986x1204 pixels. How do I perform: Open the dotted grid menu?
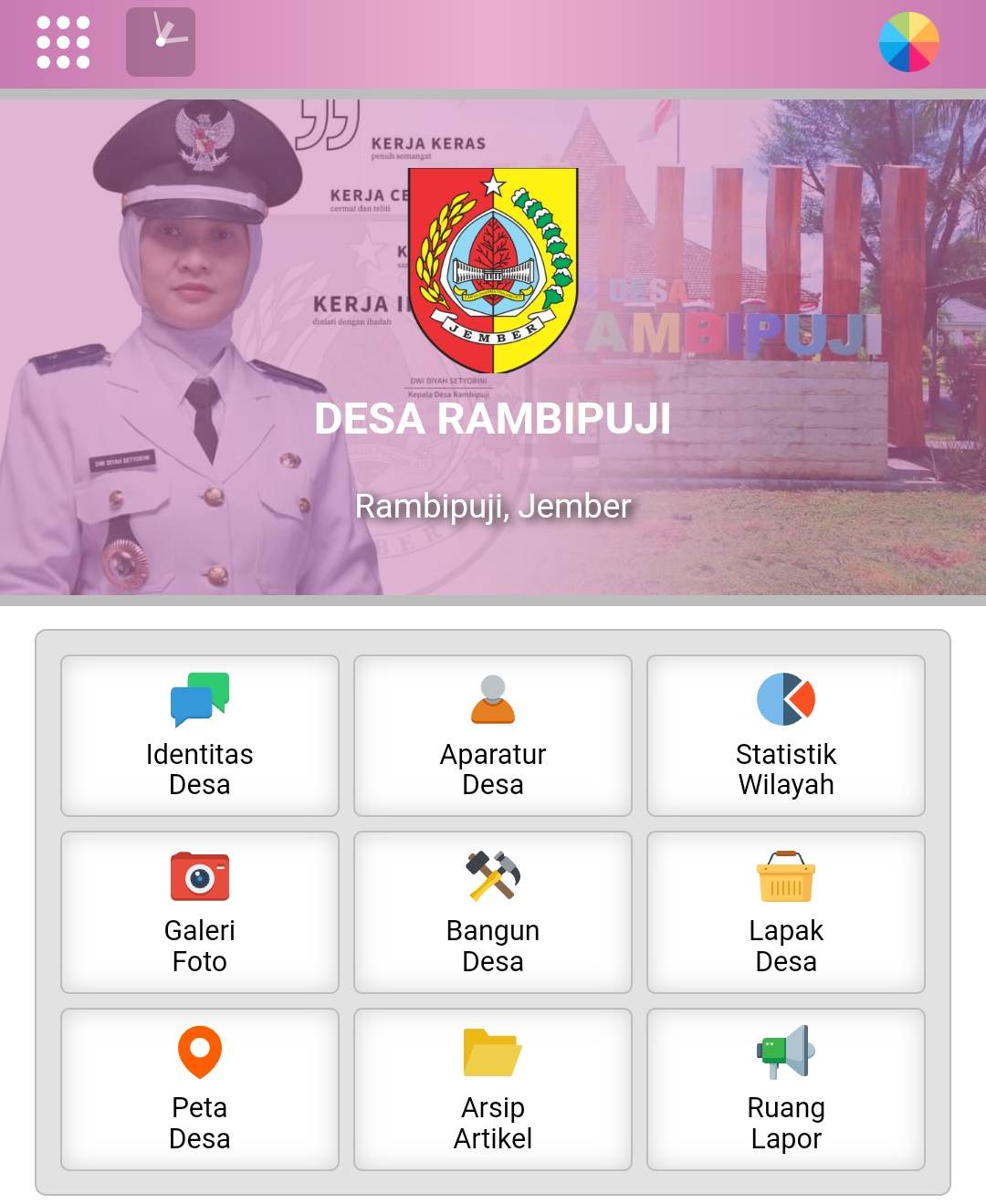coord(63,42)
